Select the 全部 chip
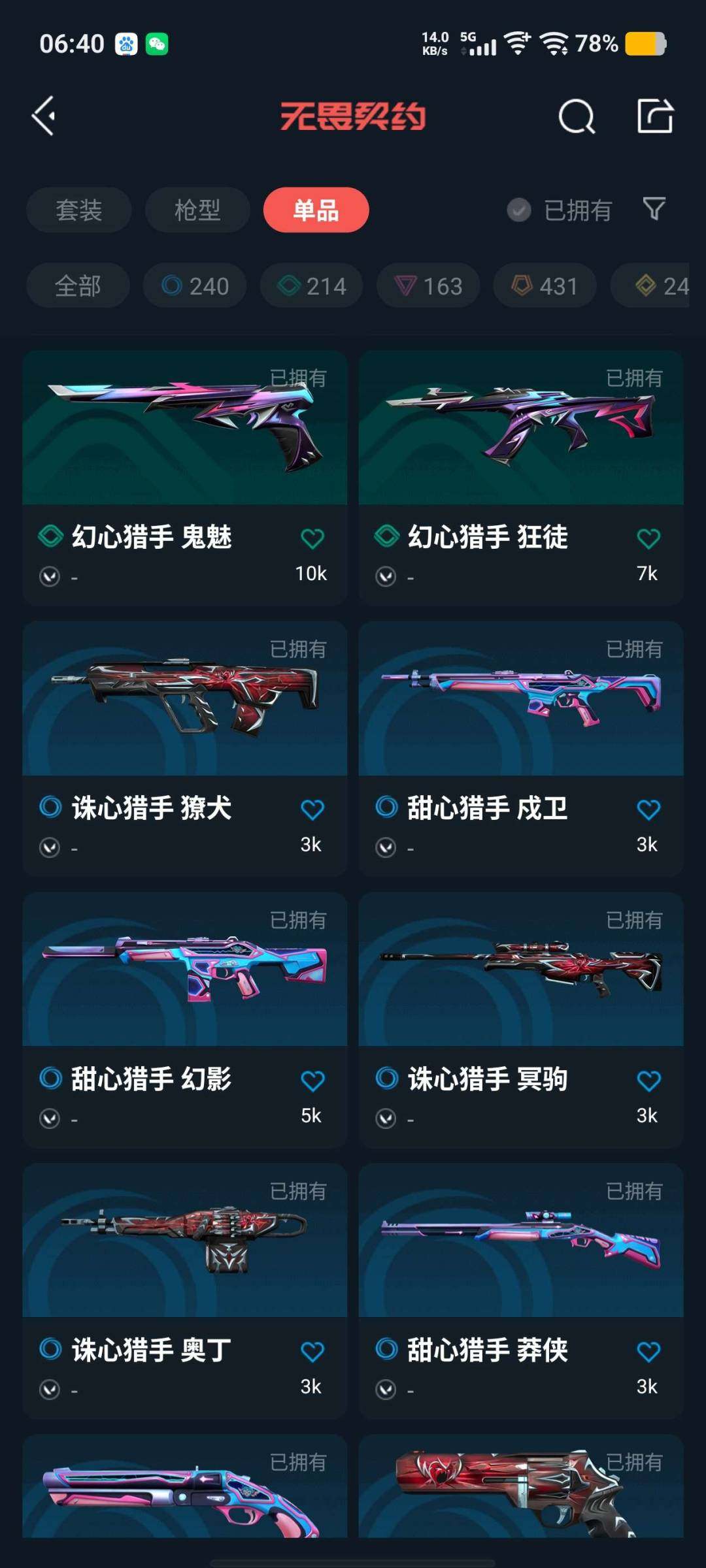706x1568 pixels. [x=78, y=286]
